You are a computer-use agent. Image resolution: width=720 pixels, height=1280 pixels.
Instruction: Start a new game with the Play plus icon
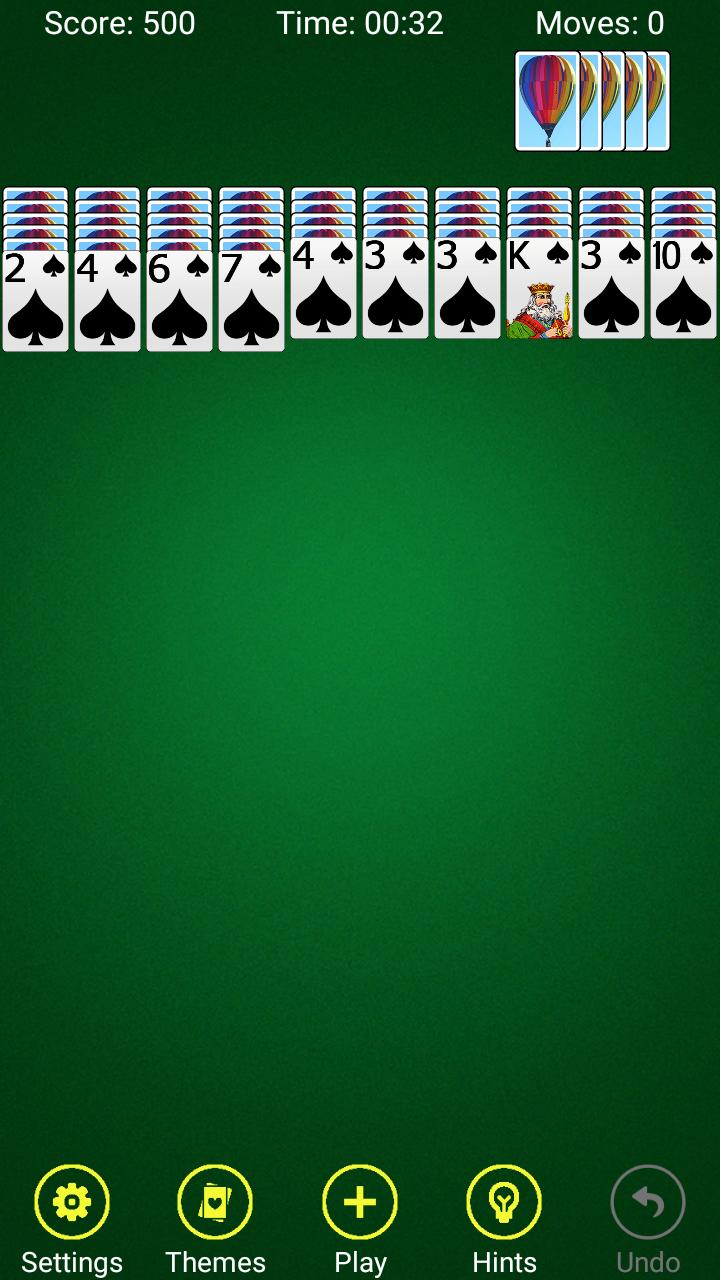pos(360,1201)
